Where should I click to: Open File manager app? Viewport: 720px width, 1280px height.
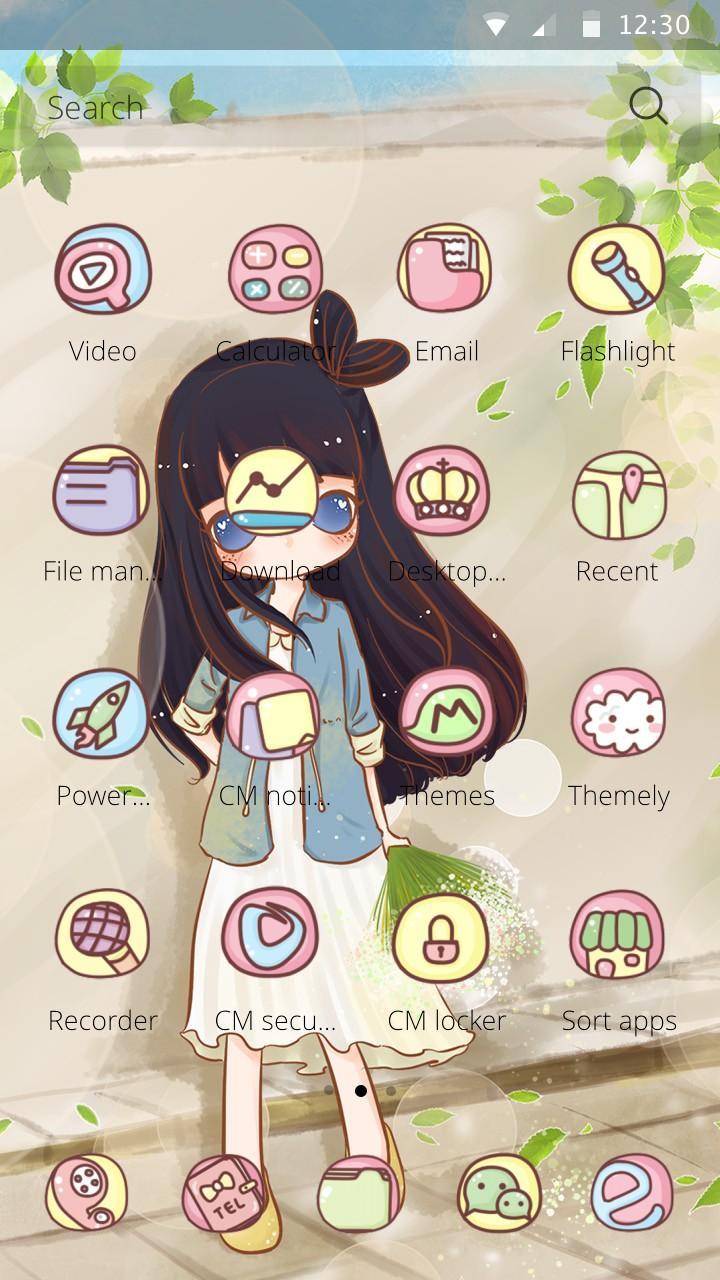point(103,491)
